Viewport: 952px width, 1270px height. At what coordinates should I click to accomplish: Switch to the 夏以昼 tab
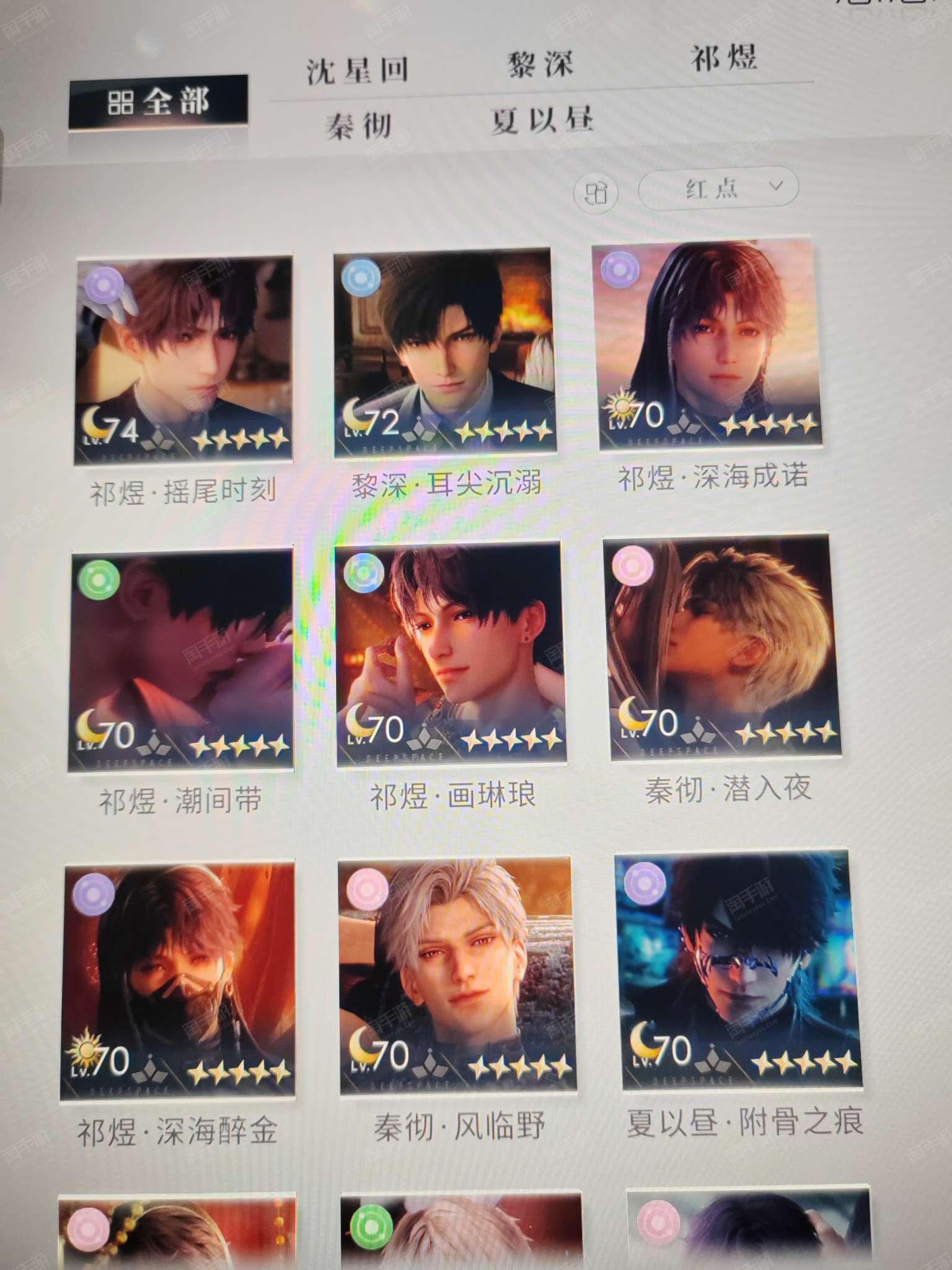coord(542,120)
